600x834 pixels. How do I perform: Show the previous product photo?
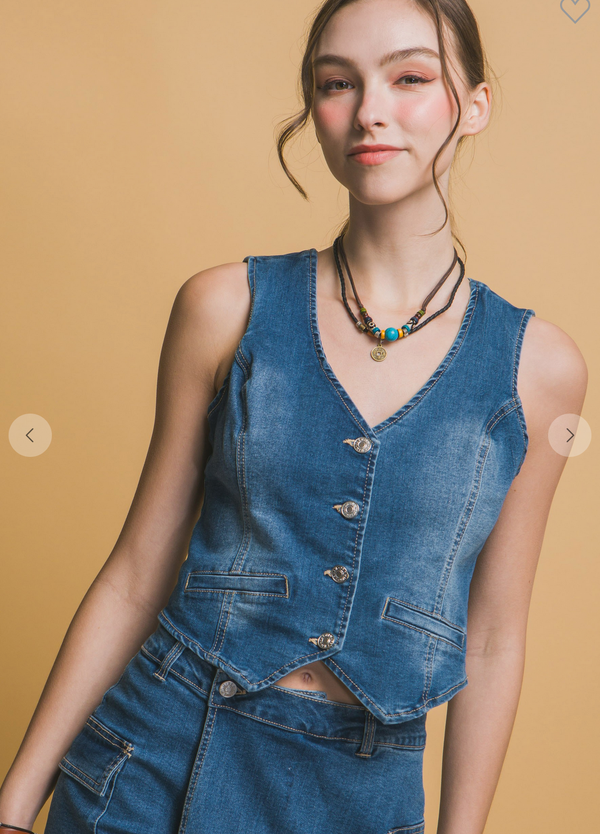tap(30, 435)
